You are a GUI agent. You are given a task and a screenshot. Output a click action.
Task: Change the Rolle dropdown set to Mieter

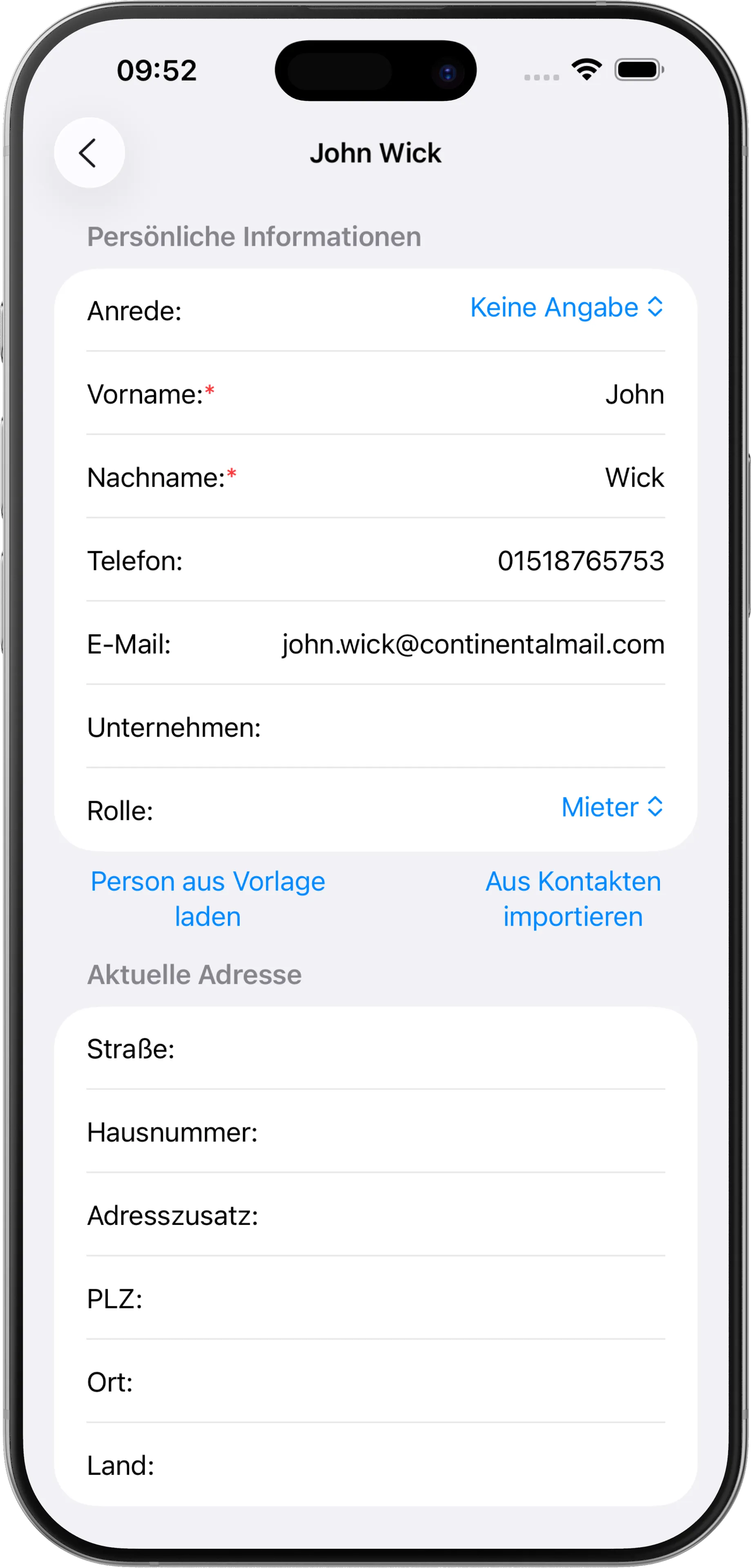[611, 808]
